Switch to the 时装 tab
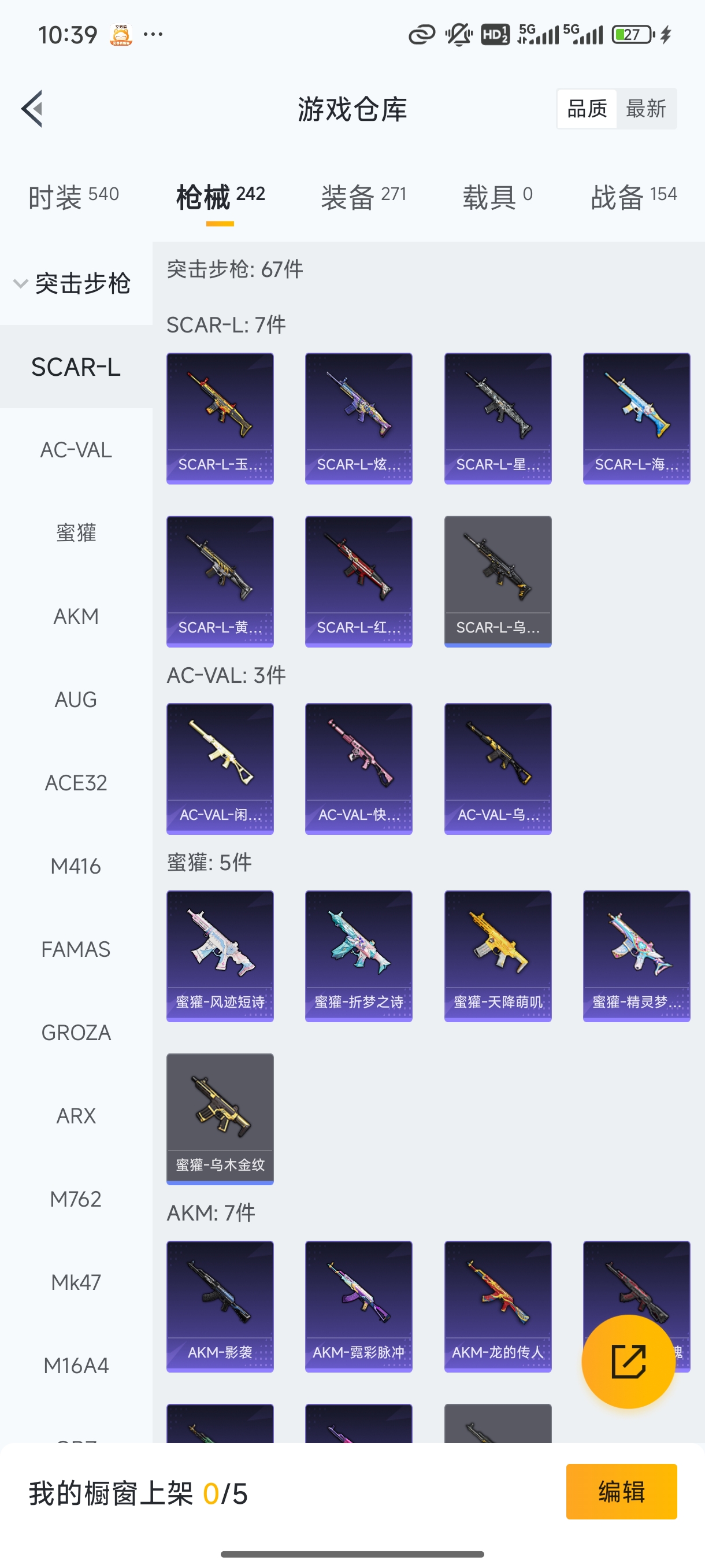705x1568 pixels. 73,197
